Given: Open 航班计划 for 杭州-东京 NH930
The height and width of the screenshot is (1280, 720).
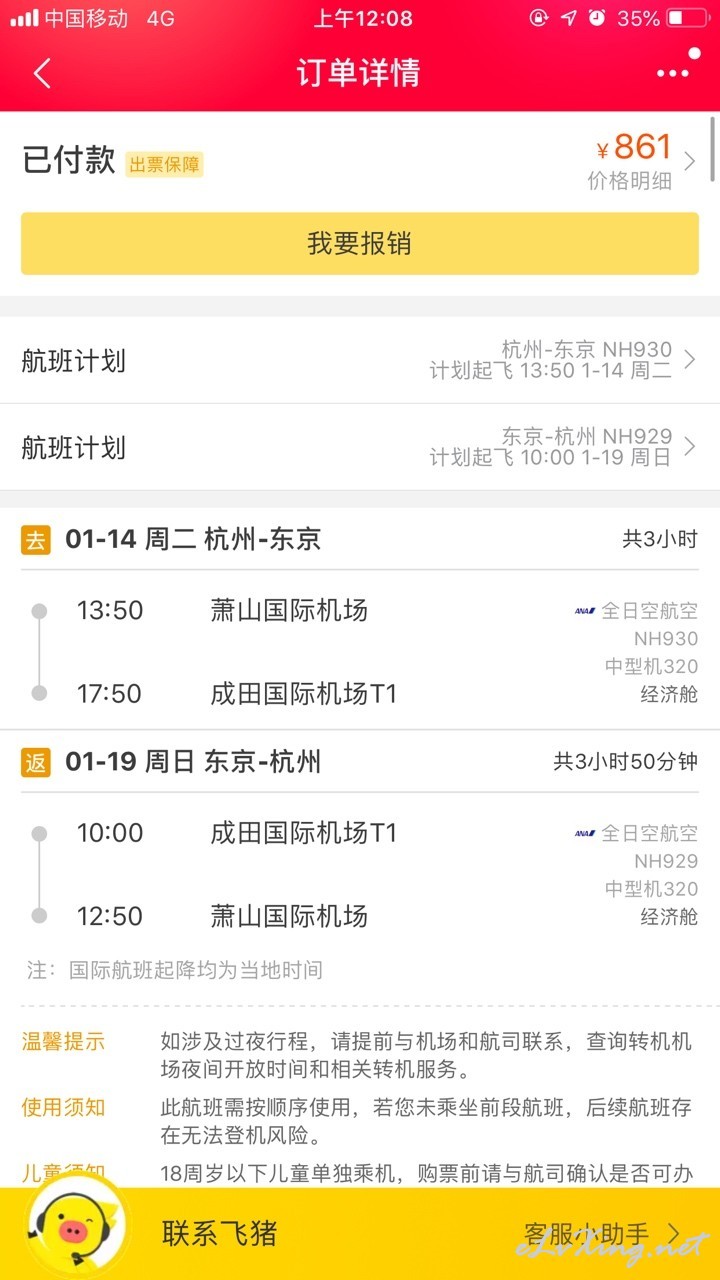Looking at the screenshot, I should (x=360, y=360).
